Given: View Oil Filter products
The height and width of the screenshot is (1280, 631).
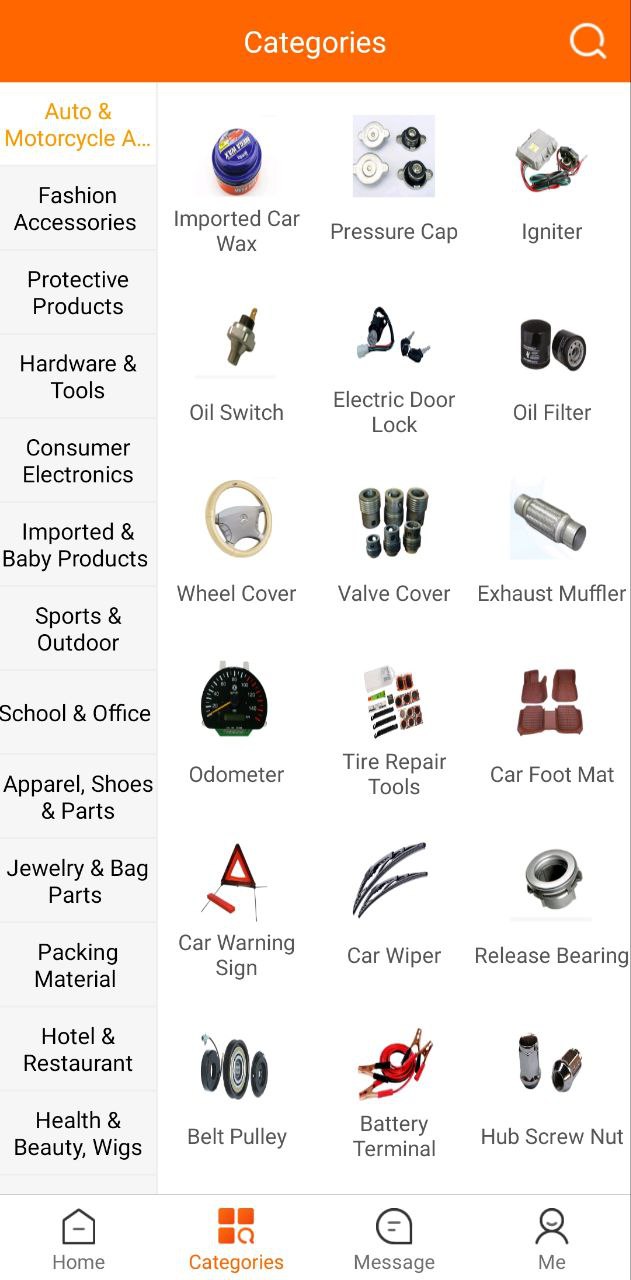Looking at the screenshot, I should click(552, 365).
